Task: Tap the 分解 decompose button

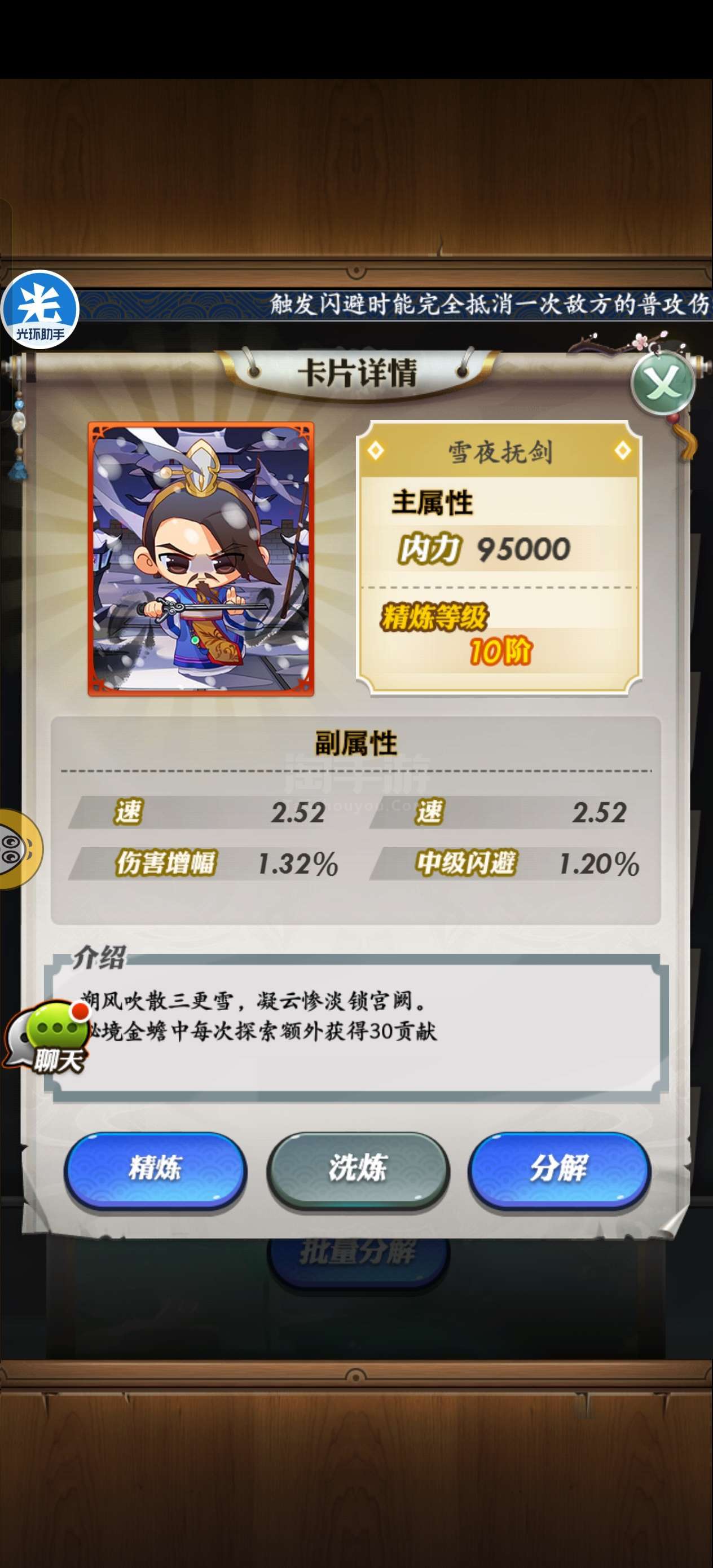Action: point(559,1169)
